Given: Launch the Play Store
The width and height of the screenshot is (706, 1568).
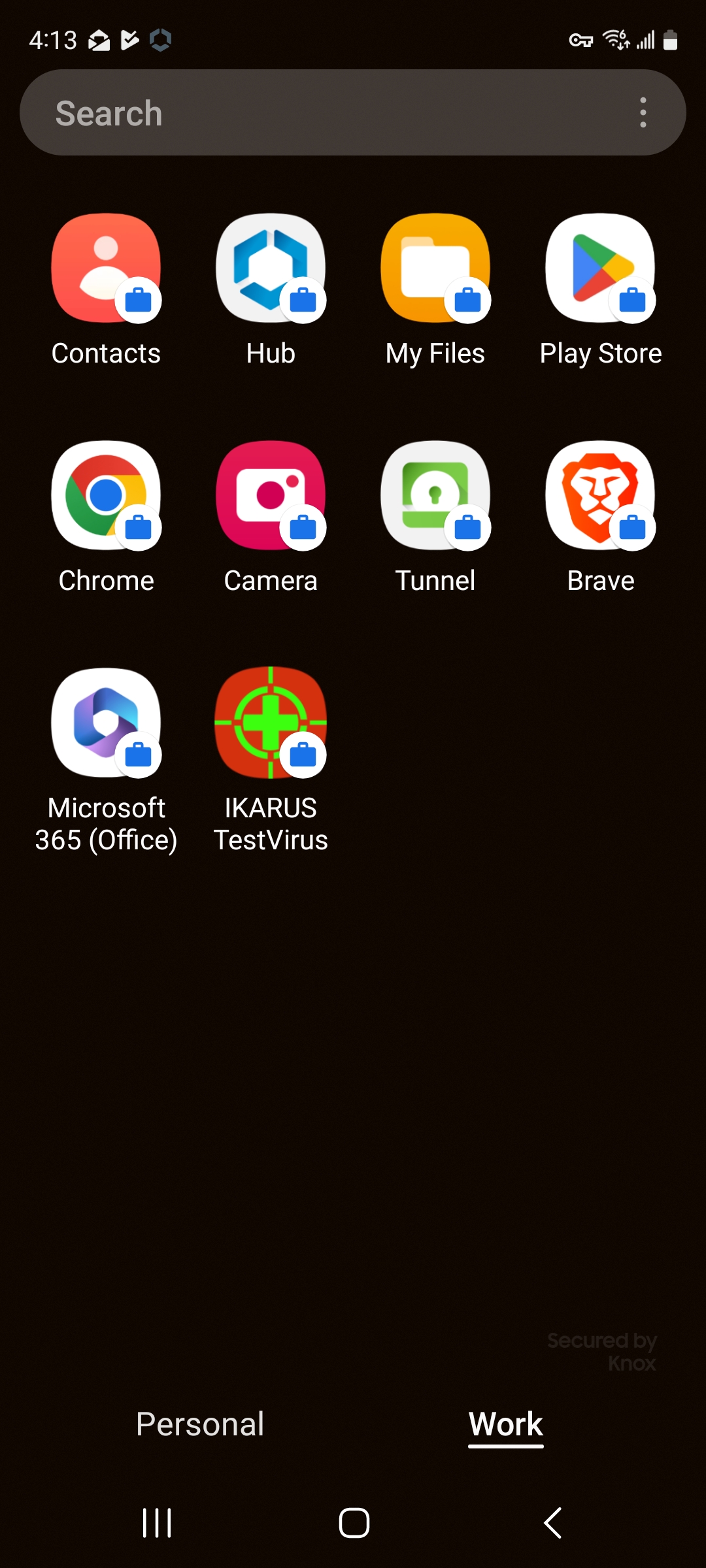Looking at the screenshot, I should 600,268.
